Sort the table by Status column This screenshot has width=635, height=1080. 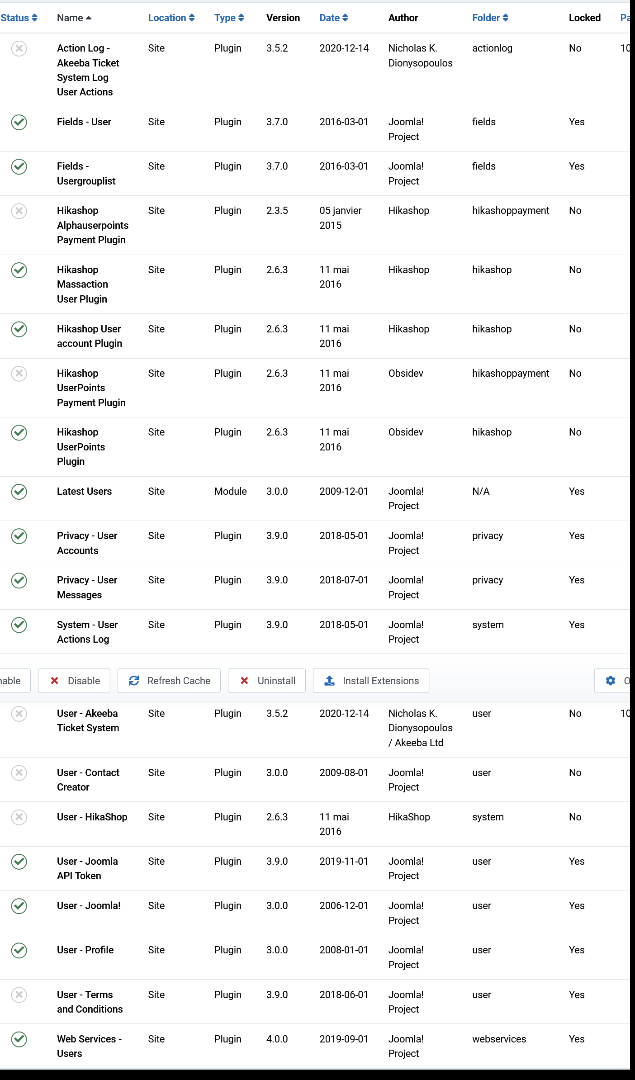click(18, 18)
